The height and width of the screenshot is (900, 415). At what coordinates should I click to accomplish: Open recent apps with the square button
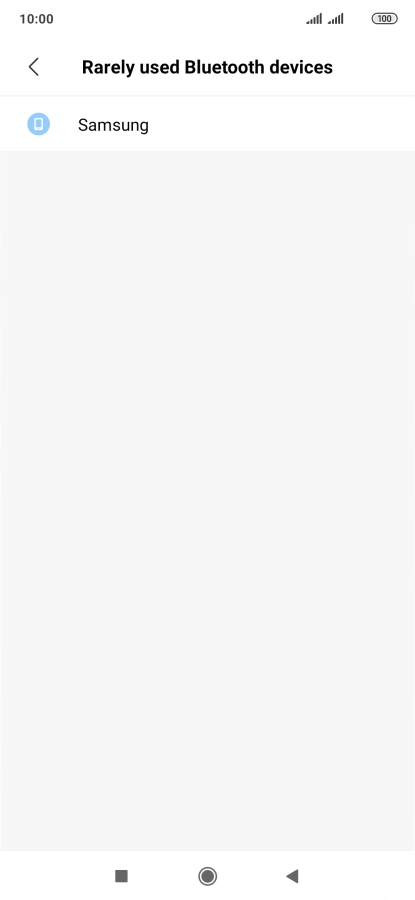(x=121, y=876)
